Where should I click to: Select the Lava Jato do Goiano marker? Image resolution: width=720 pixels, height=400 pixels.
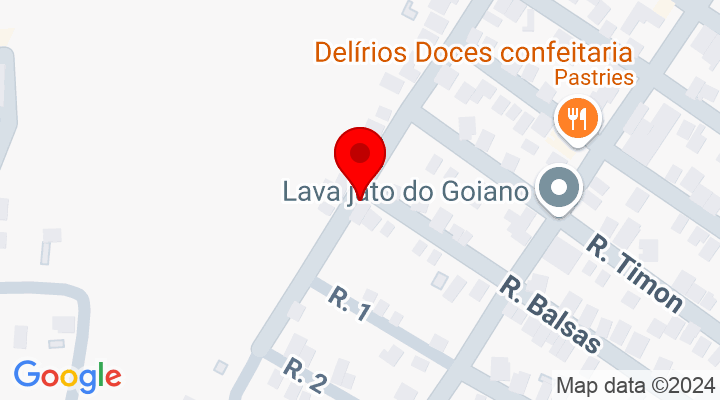coord(559,187)
